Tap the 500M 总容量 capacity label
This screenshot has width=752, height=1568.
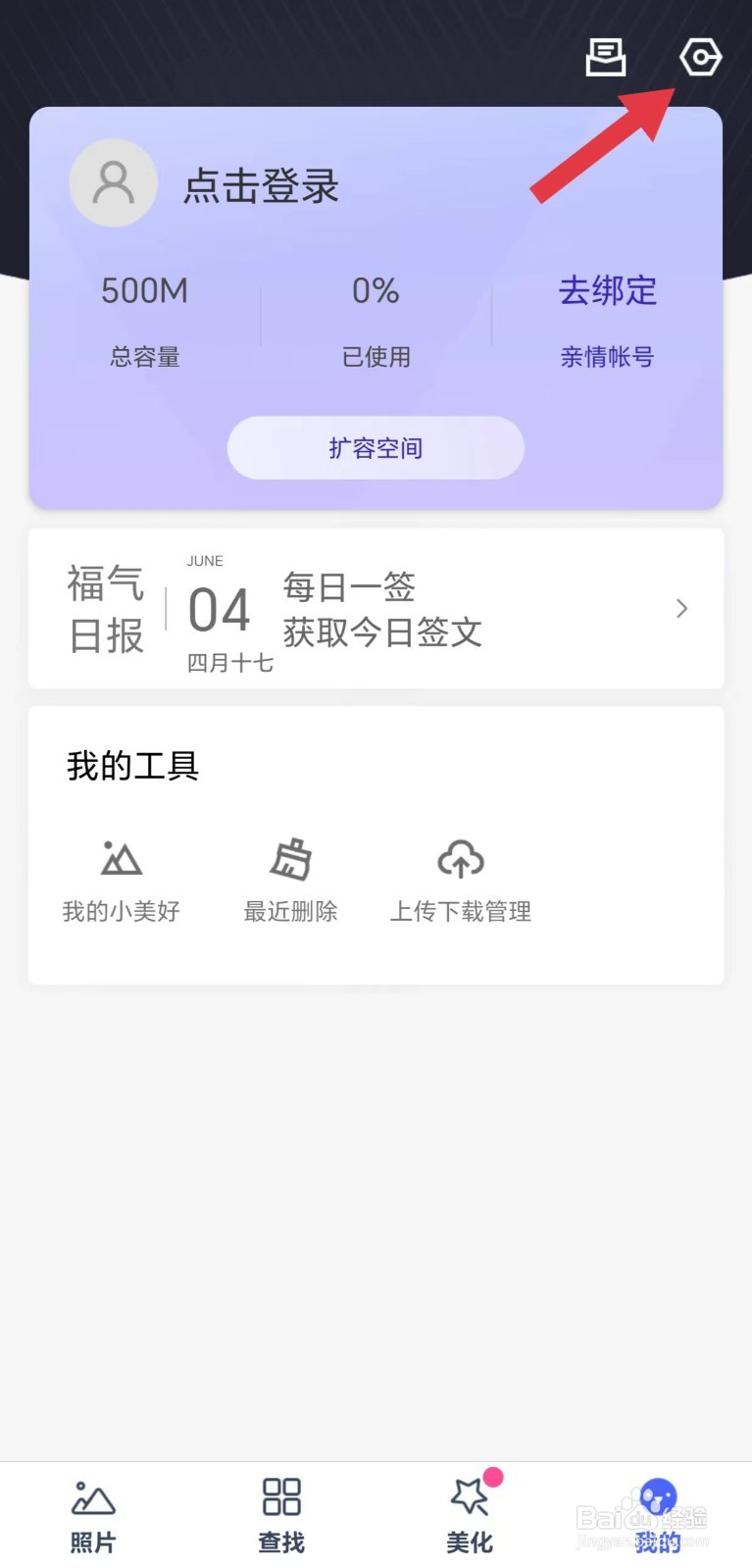click(143, 290)
